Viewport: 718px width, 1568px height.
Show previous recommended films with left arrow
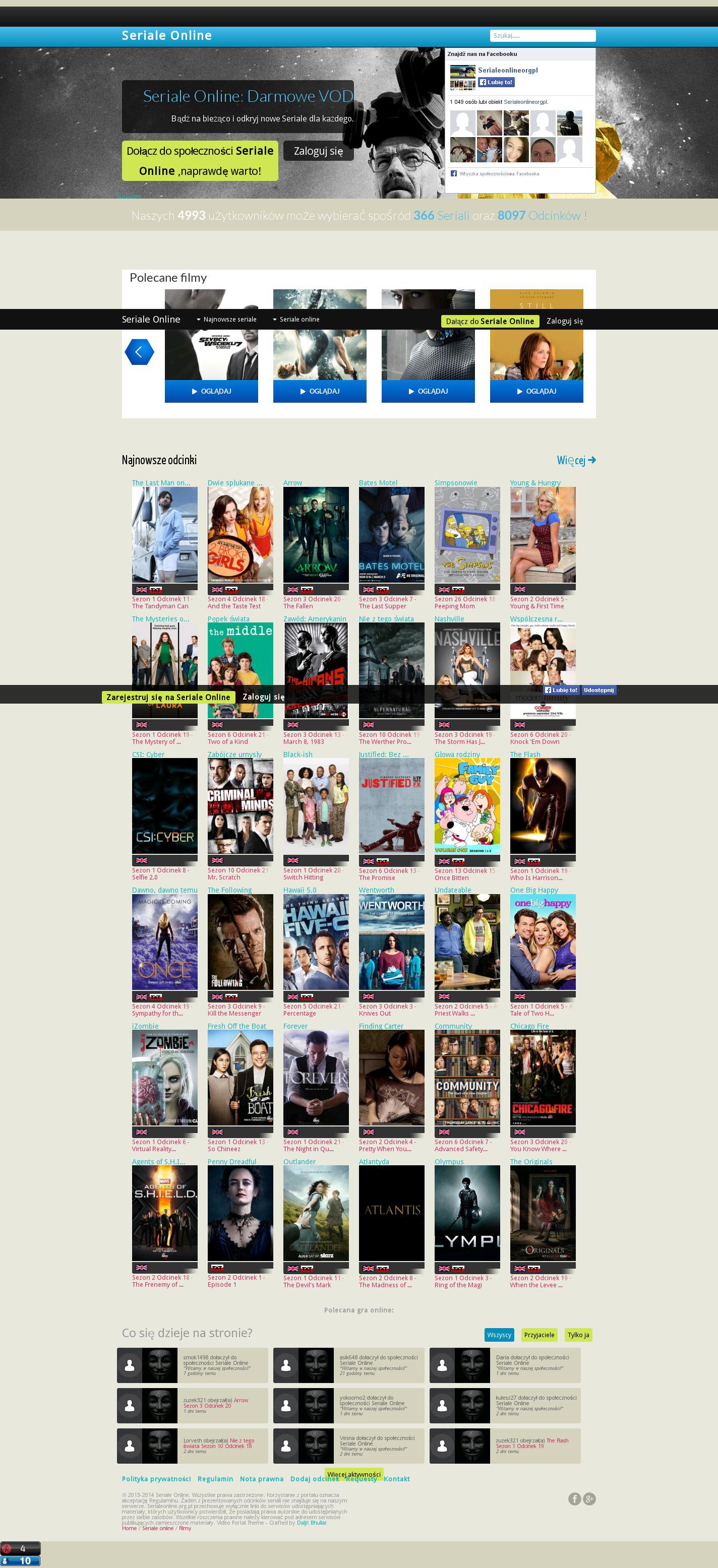pyautogui.click(x=139, y=352)
